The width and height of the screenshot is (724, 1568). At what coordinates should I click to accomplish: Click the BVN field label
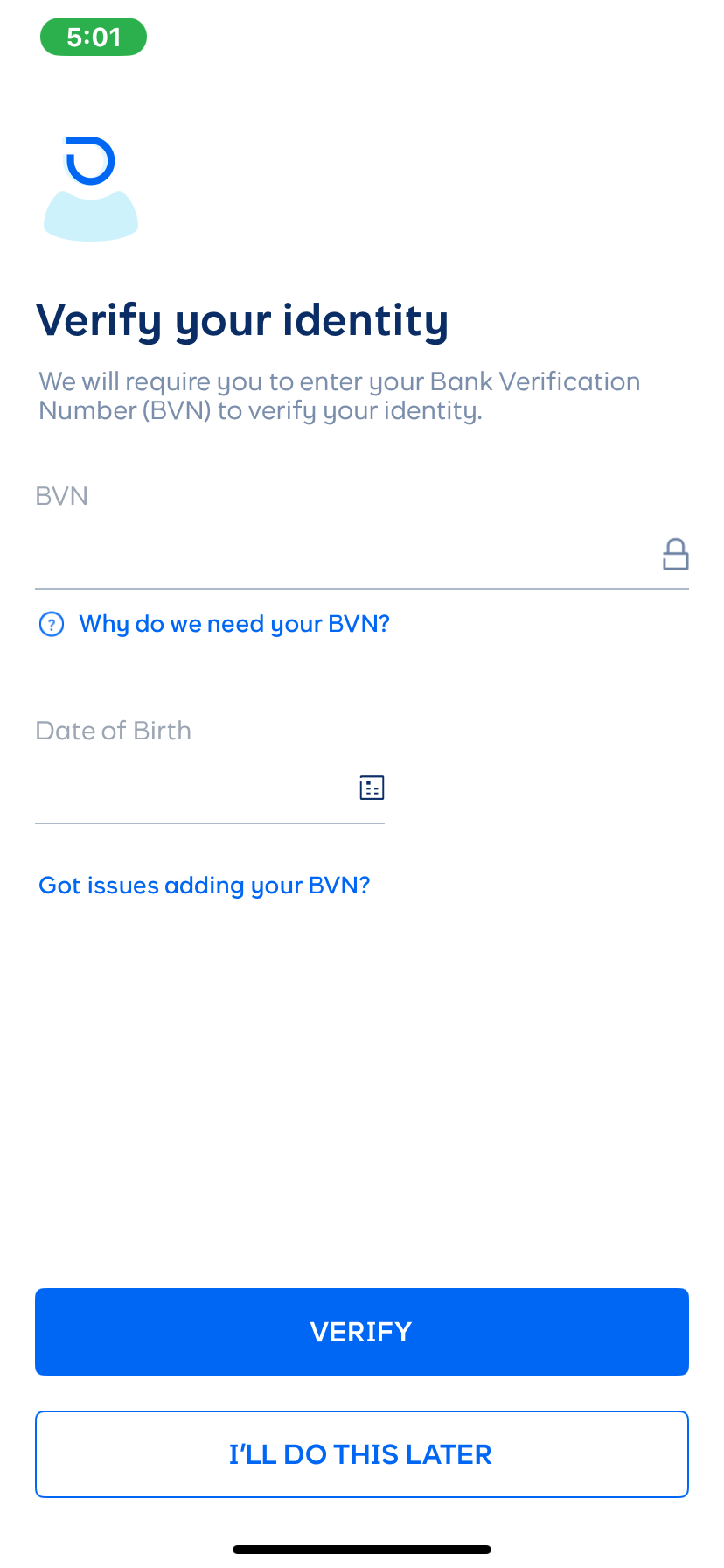pos(61,496)
